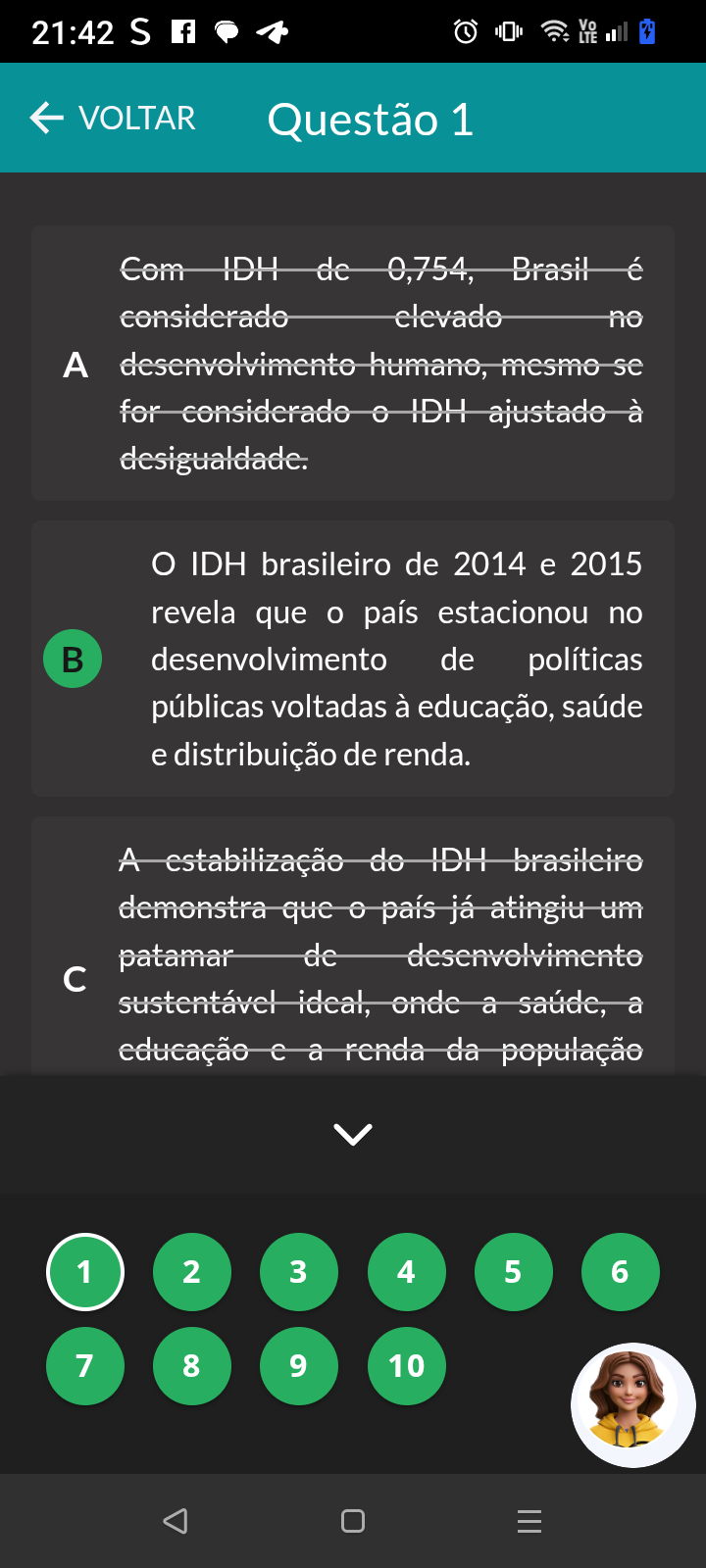Image resolution: width=706 pixels, height=1568 pixels.
Task: Open recent apps from navigation bar
Action: [x=529, y=1521]
